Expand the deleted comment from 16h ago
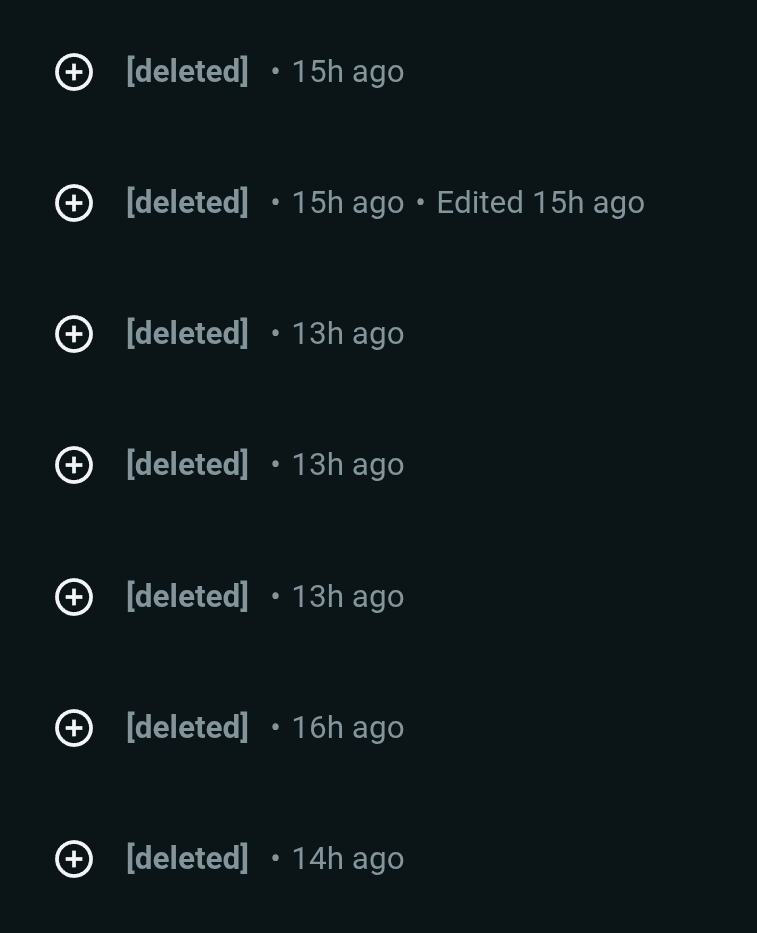Screen dimensions: 757x933 pos(74,728)
